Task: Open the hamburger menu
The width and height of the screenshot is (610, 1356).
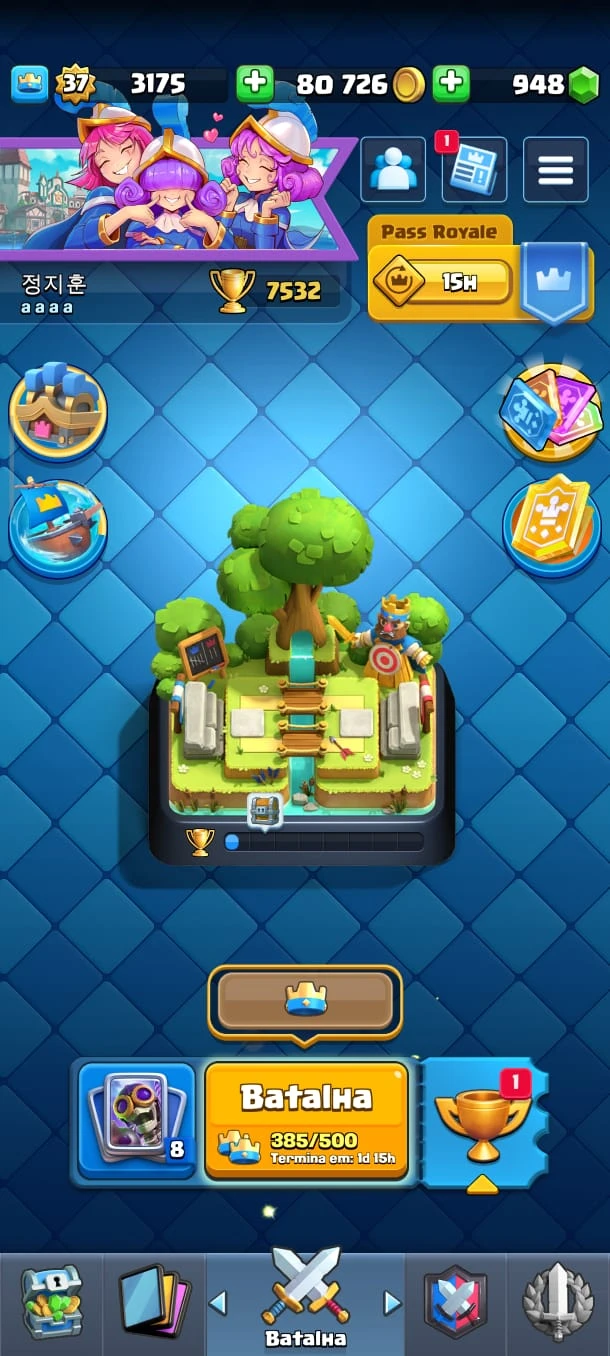Action: pos(555,170)
